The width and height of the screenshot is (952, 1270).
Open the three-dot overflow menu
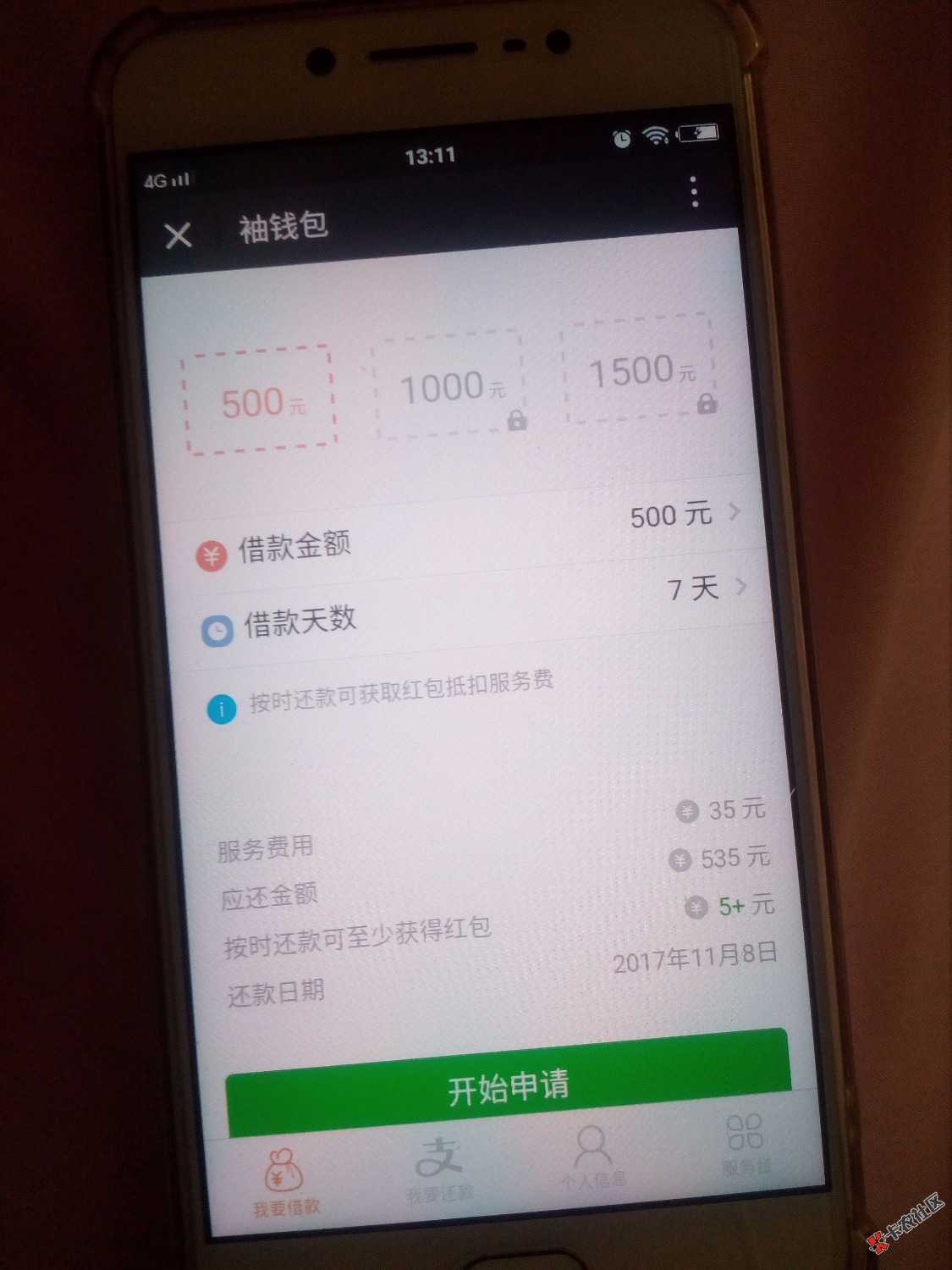click(694, 192)
